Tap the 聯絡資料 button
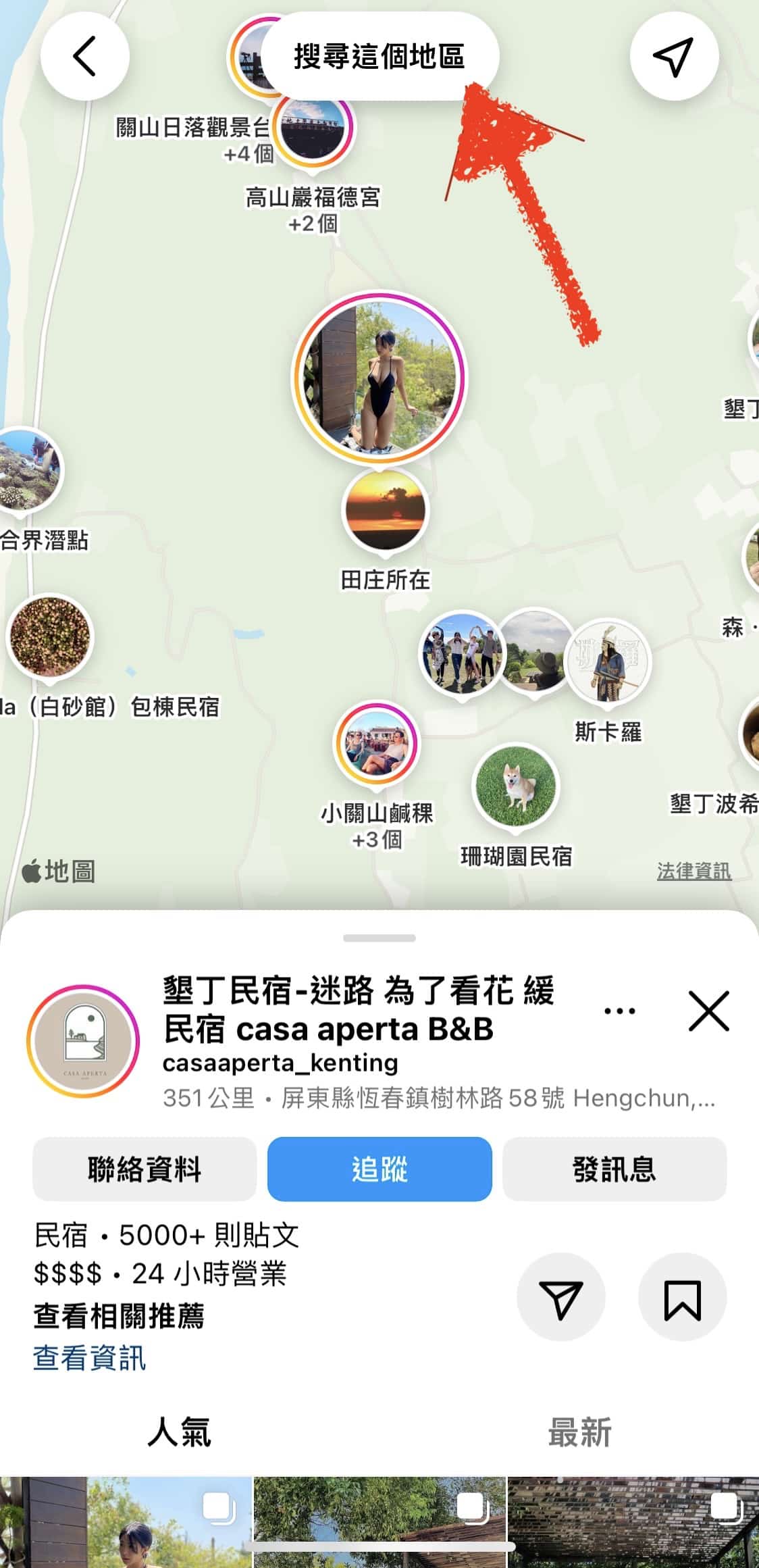This screenshot has width=759, height=1568. tap(145, 1169)
